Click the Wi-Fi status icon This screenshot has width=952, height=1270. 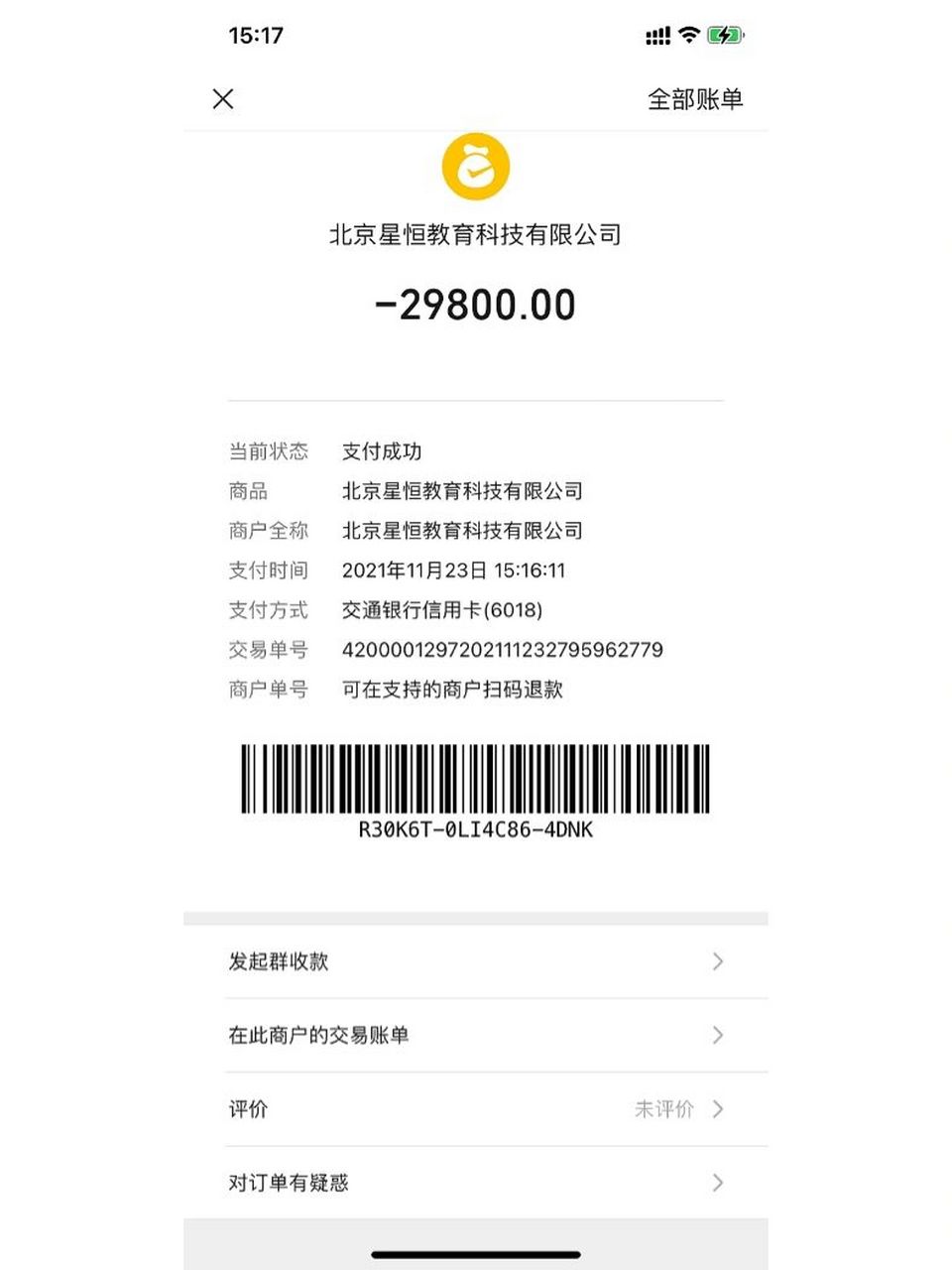[685, 33]
